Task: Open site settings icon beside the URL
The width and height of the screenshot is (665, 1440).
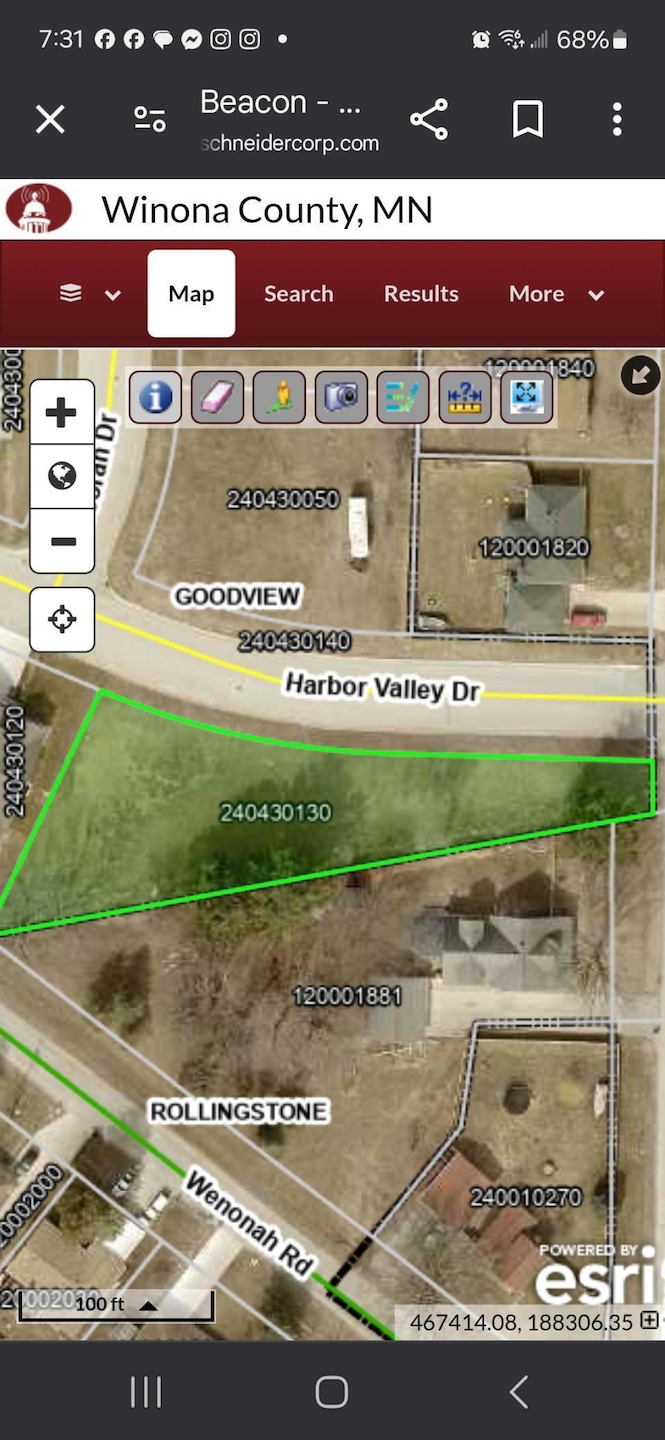Action: pyautogui.click(x=150, y=120)
